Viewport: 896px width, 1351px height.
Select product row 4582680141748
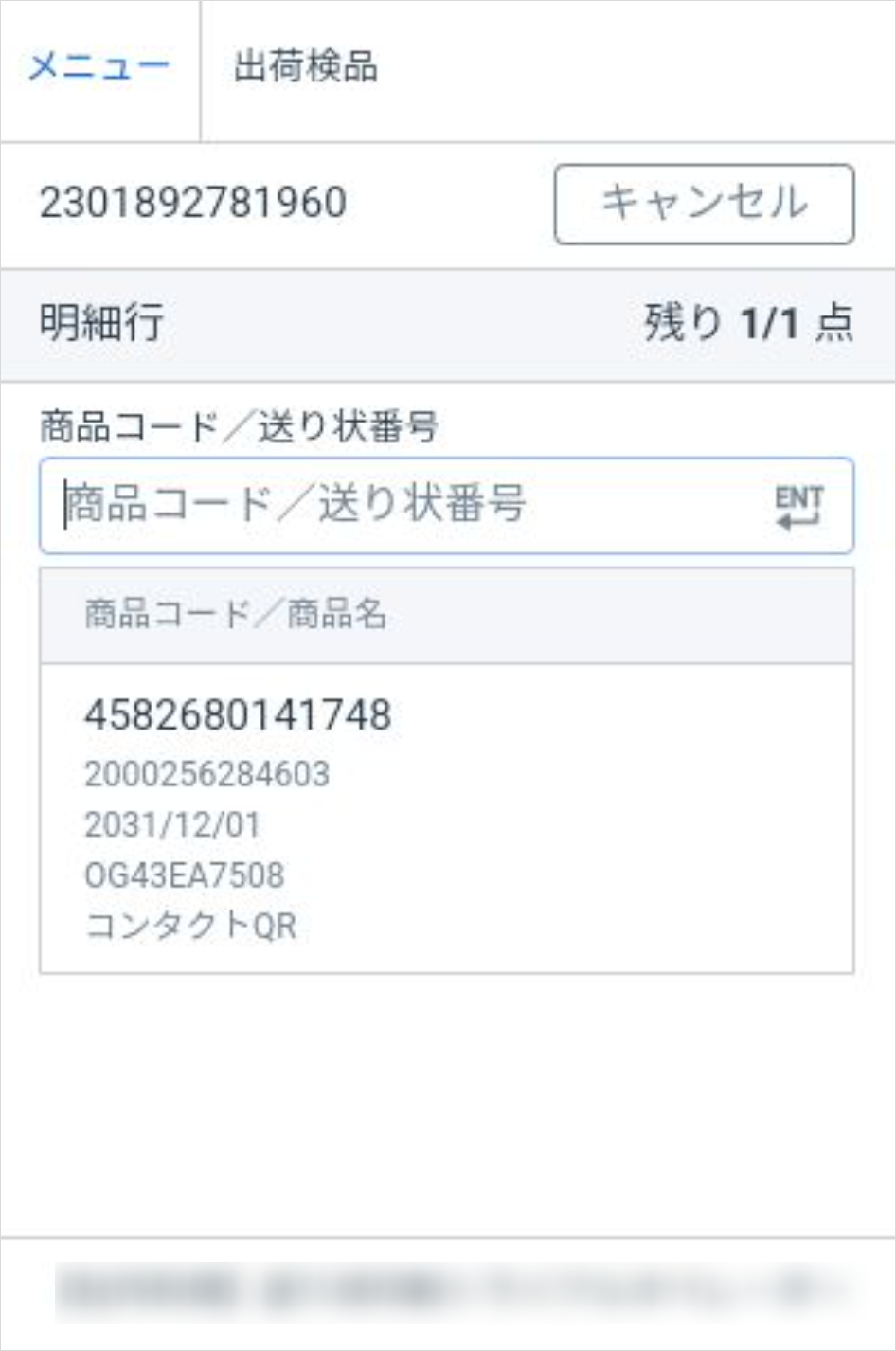coord(445,817)
